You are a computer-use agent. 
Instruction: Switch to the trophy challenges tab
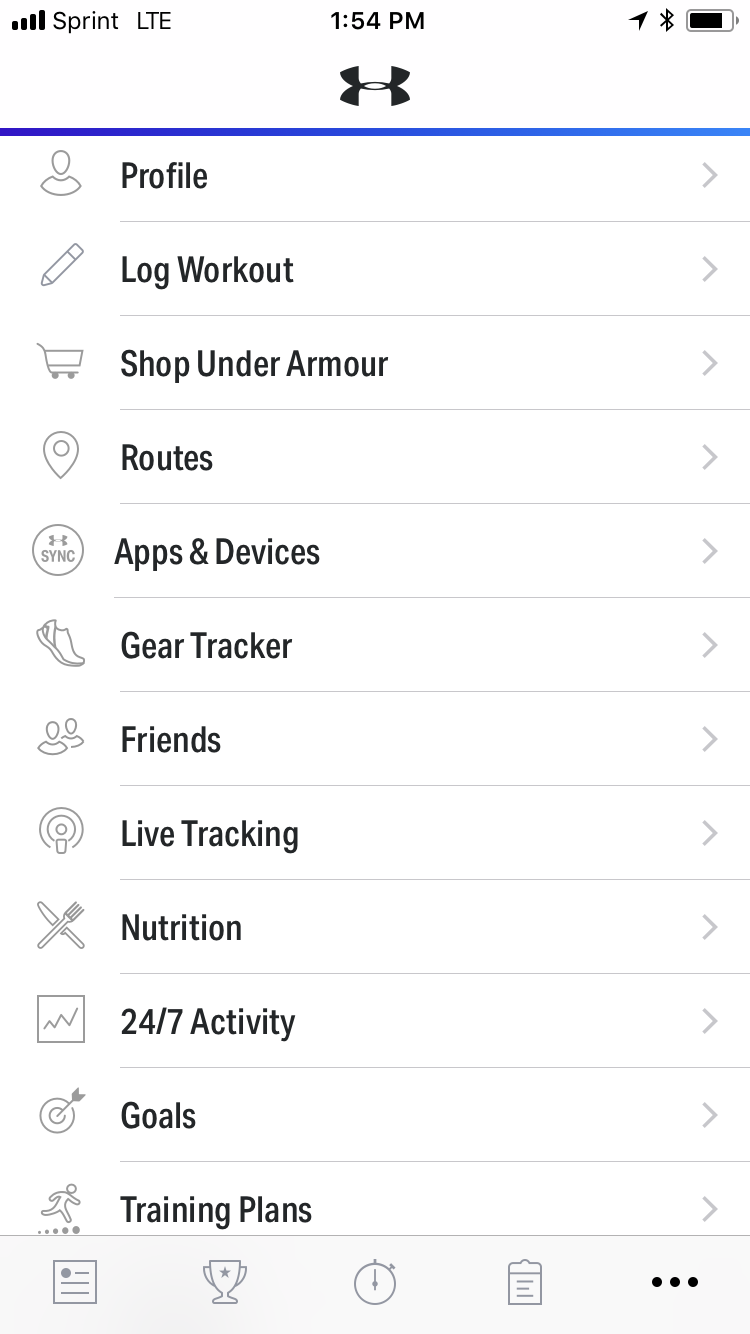click(x=225, y=1282)
